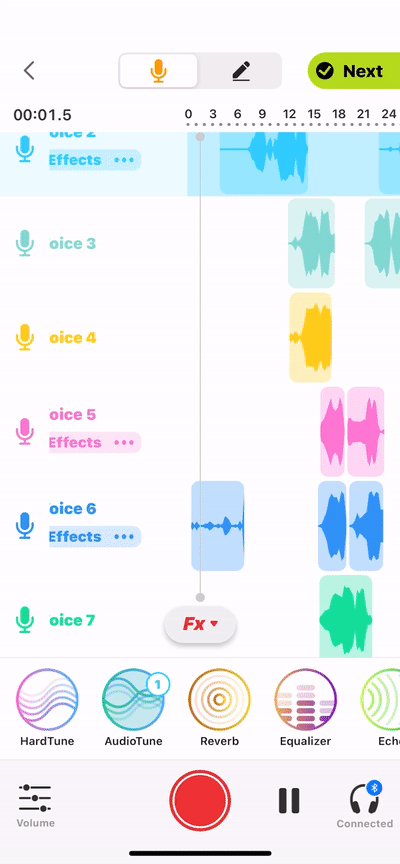Screen dimensions: 400x864
Task: Select the HardTune effect
Action: point(47,708)
